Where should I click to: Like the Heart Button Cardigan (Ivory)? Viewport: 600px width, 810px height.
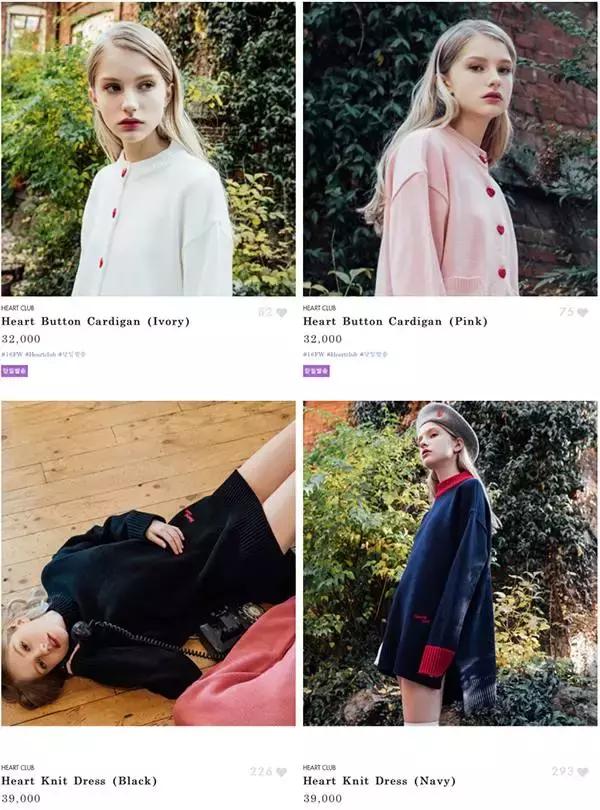click(x=281, y=312)
